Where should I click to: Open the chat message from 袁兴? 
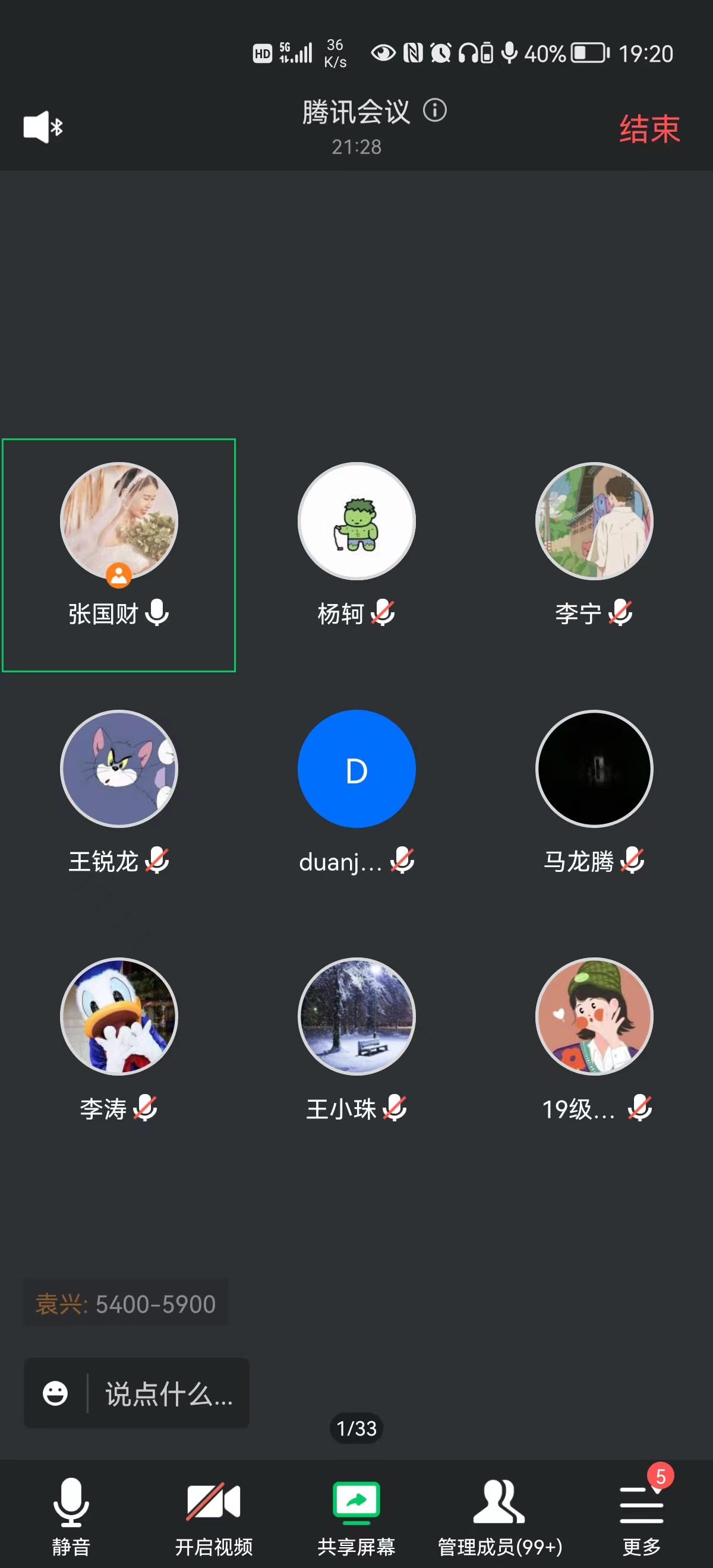pyautogui.click(x=125, y=1304)
